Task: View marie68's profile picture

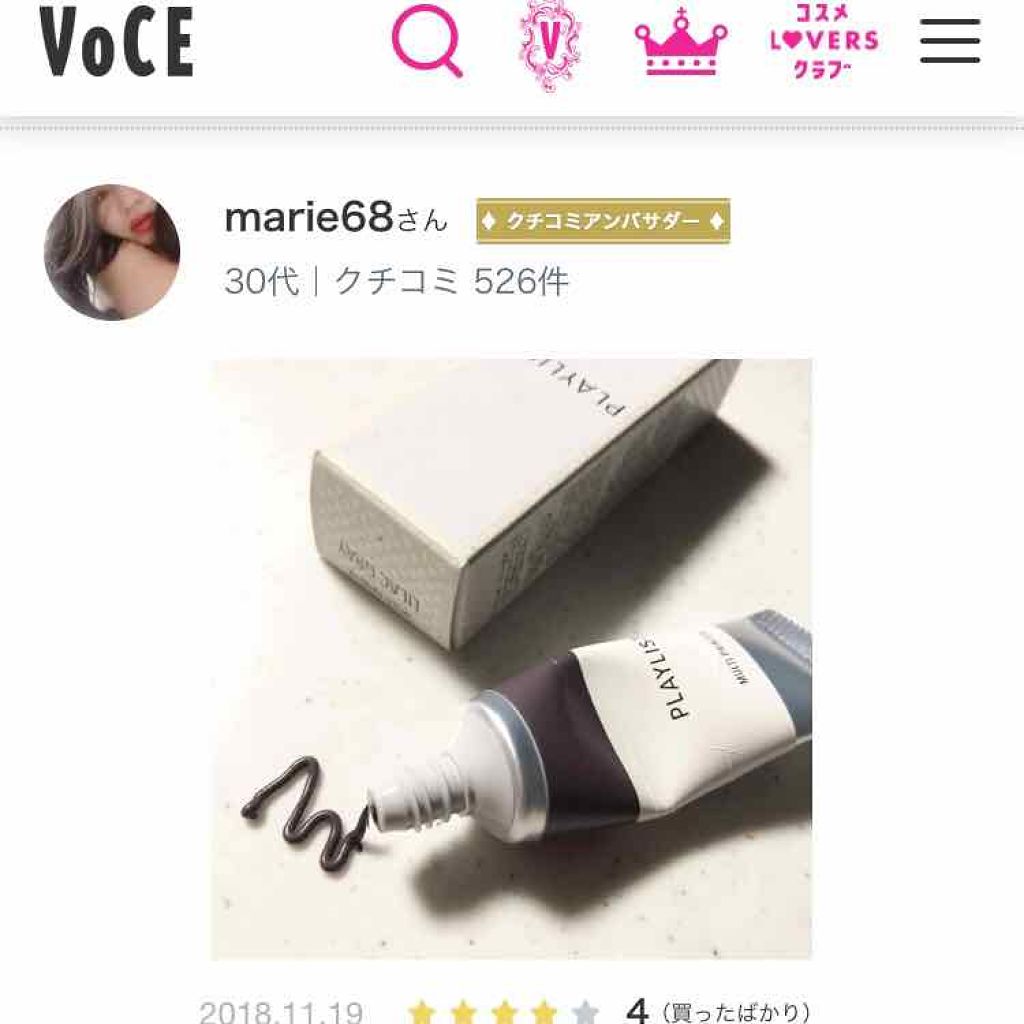Action: click(x=112, y=252)
